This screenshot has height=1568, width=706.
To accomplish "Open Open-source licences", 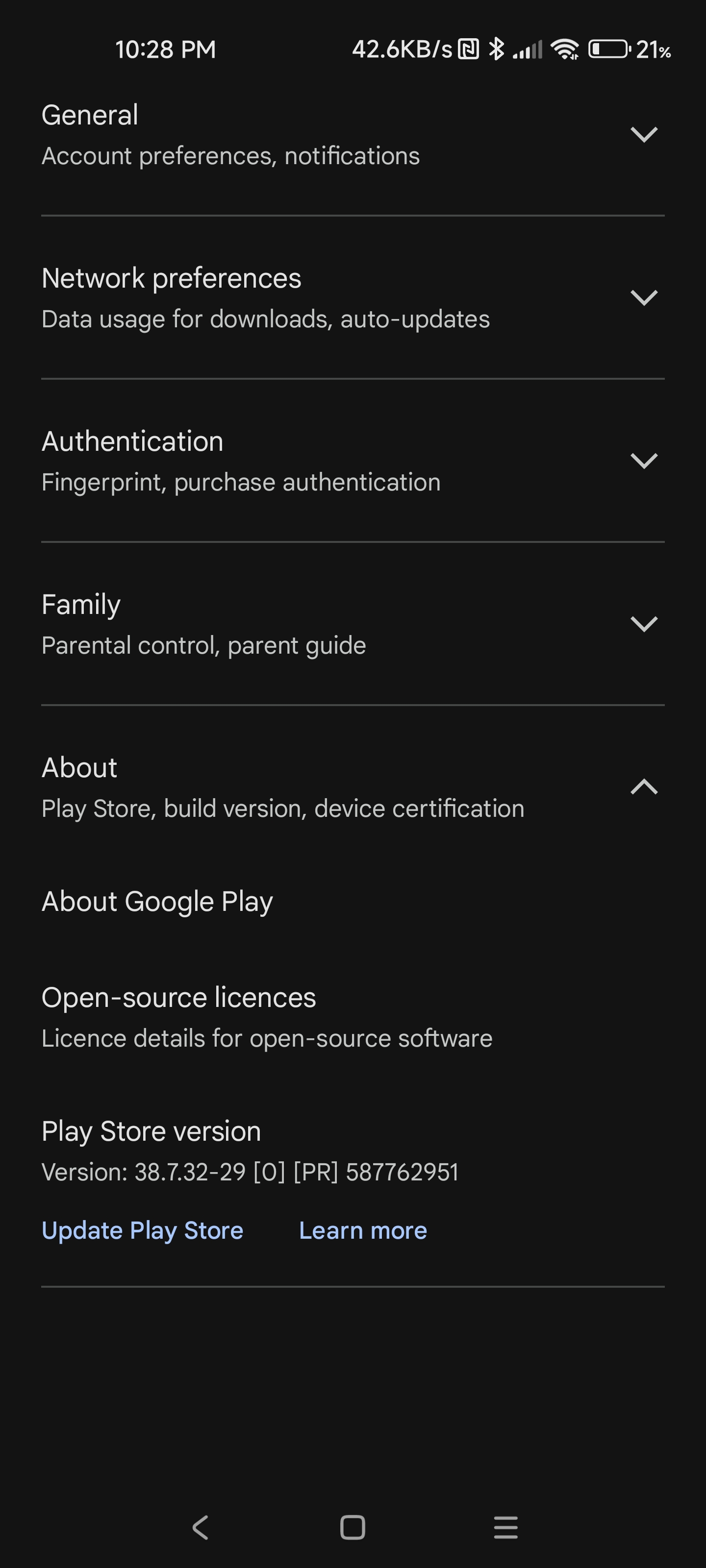I will 353,1017.
